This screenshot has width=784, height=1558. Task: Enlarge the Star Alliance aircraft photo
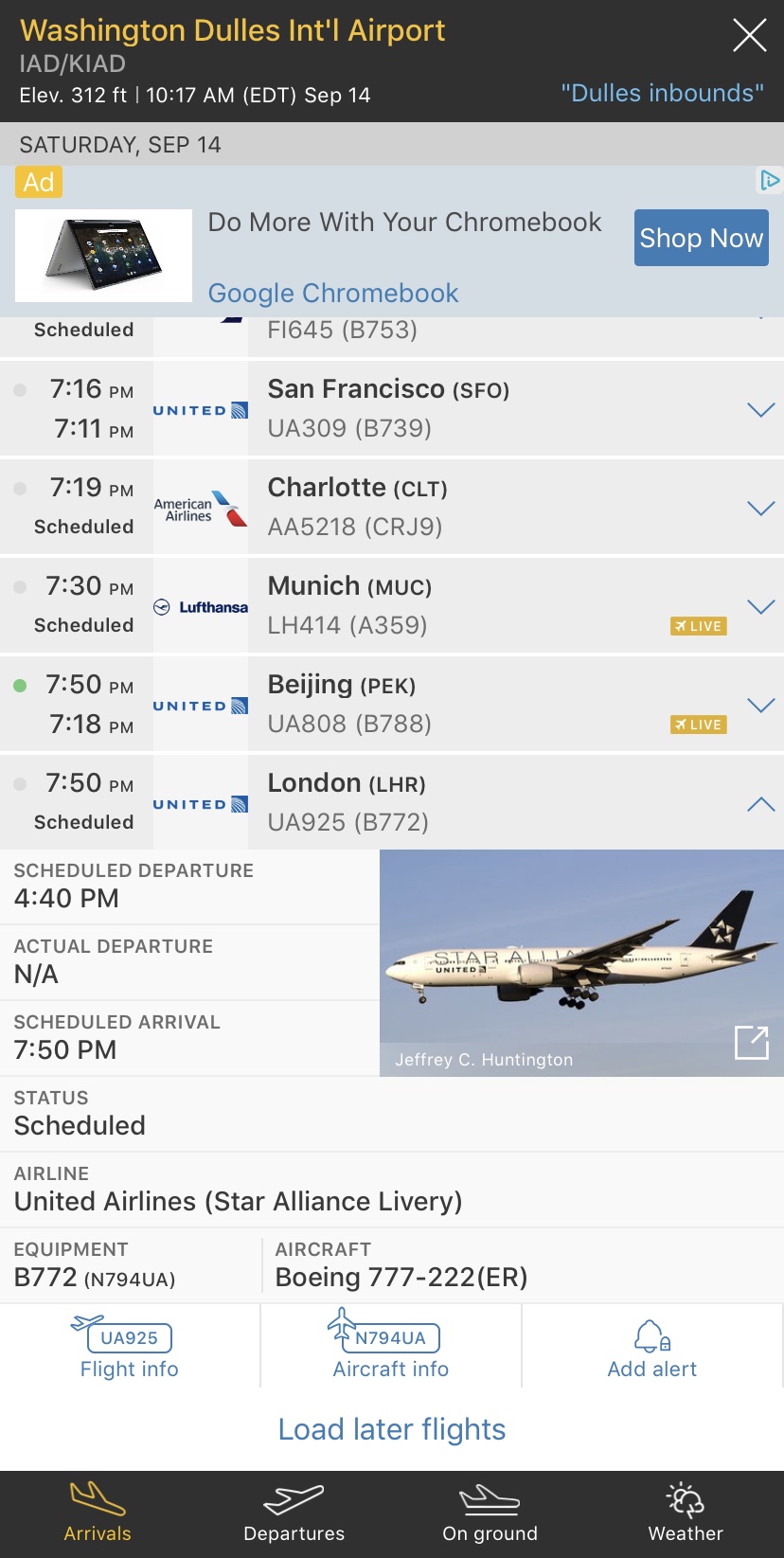tap(752, 1042)
